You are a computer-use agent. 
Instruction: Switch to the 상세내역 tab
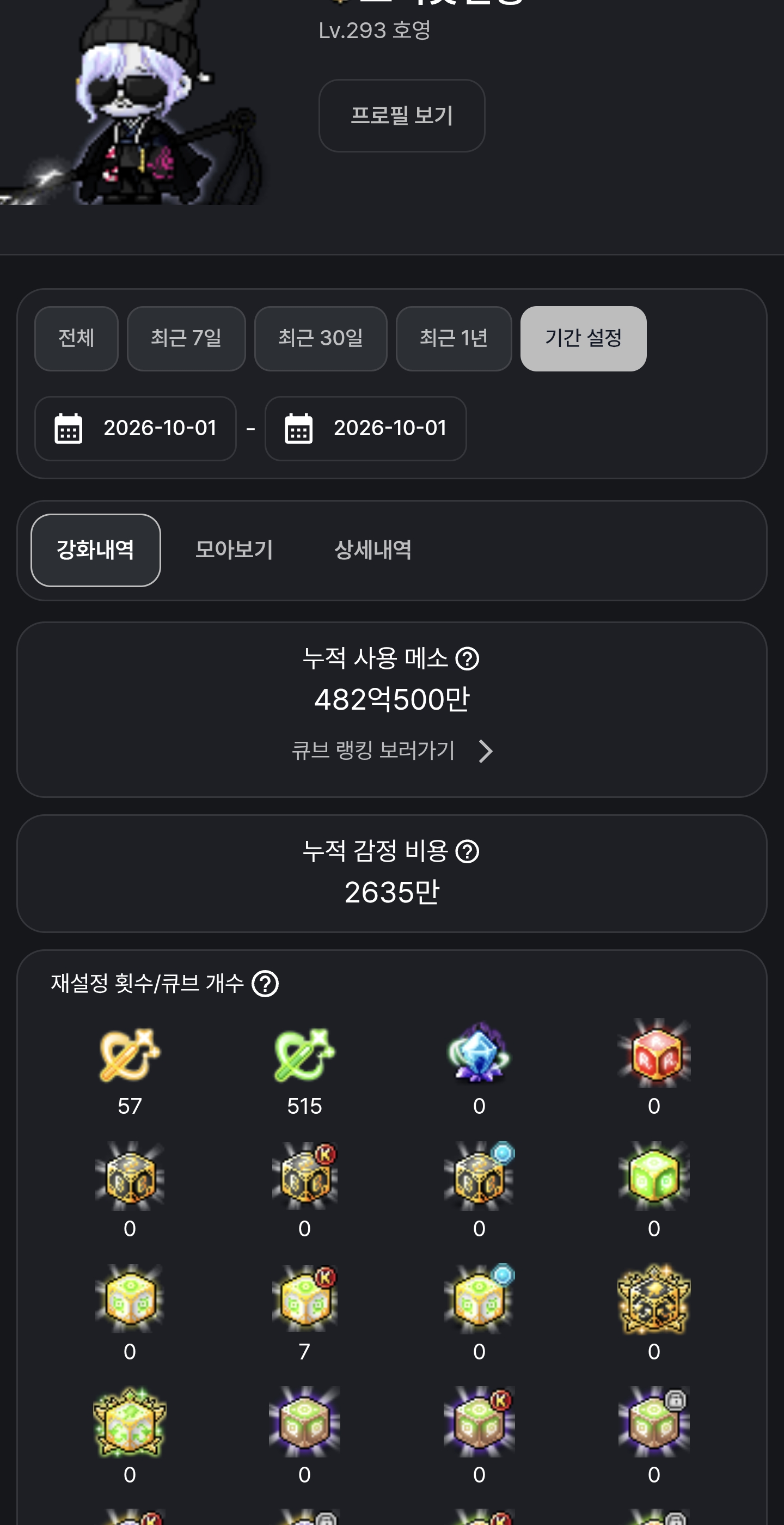click(x=373, y=550)
